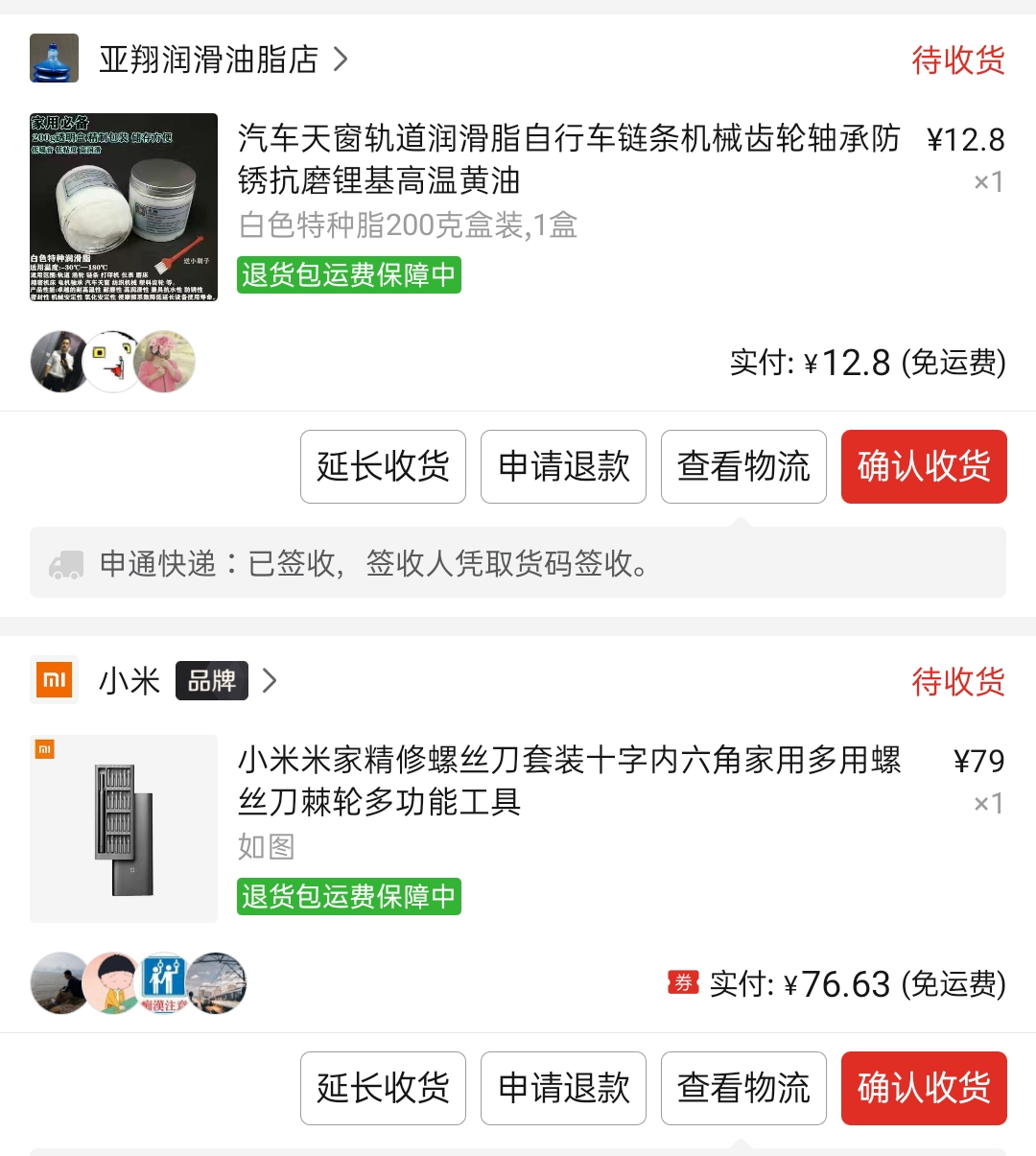The image size is (1036, 1156).
Task: Open the Xiaomi screwdriver set product
Action: 568,781
